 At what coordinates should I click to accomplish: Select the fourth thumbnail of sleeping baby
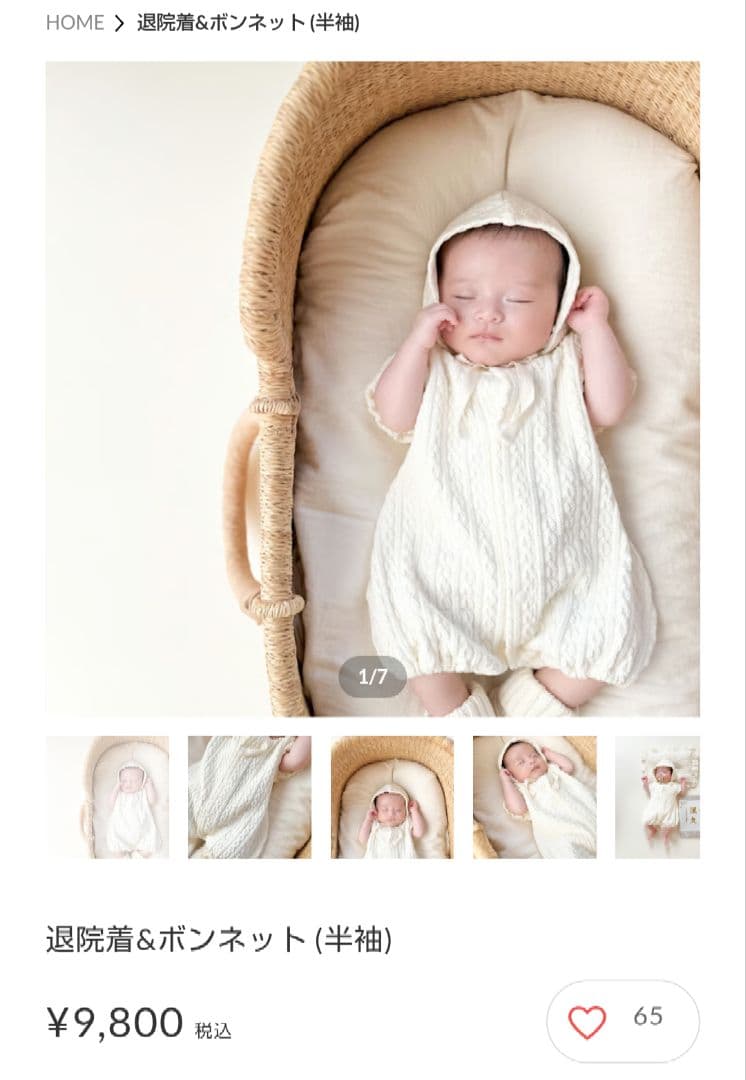tap(534, 797)
